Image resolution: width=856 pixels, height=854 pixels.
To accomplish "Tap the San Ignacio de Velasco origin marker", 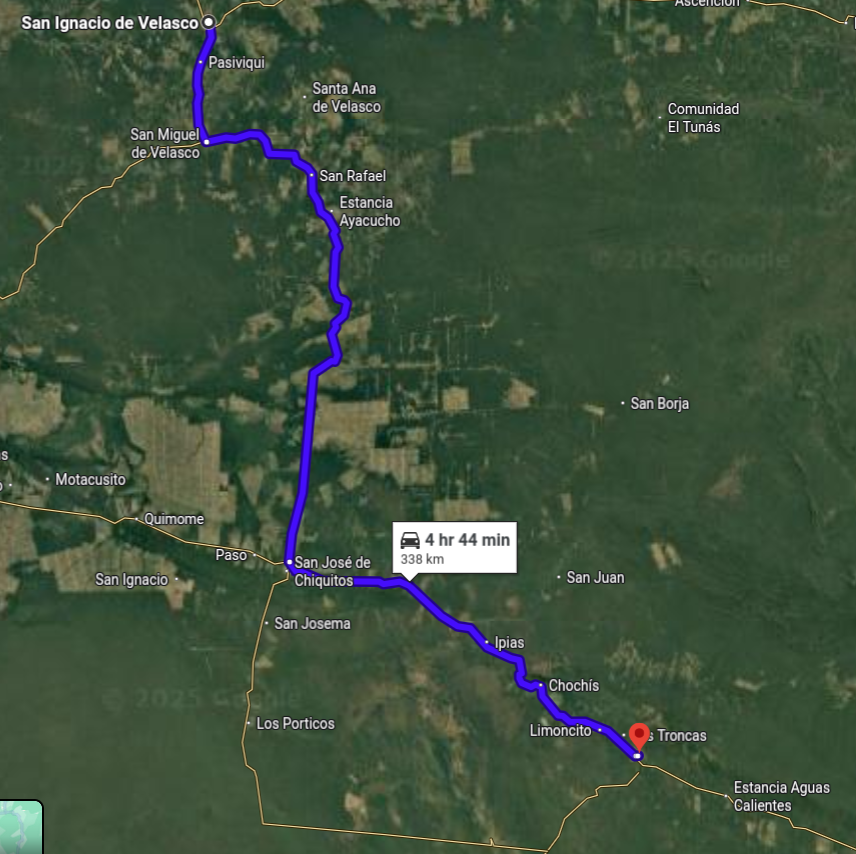I will point(208,21).
